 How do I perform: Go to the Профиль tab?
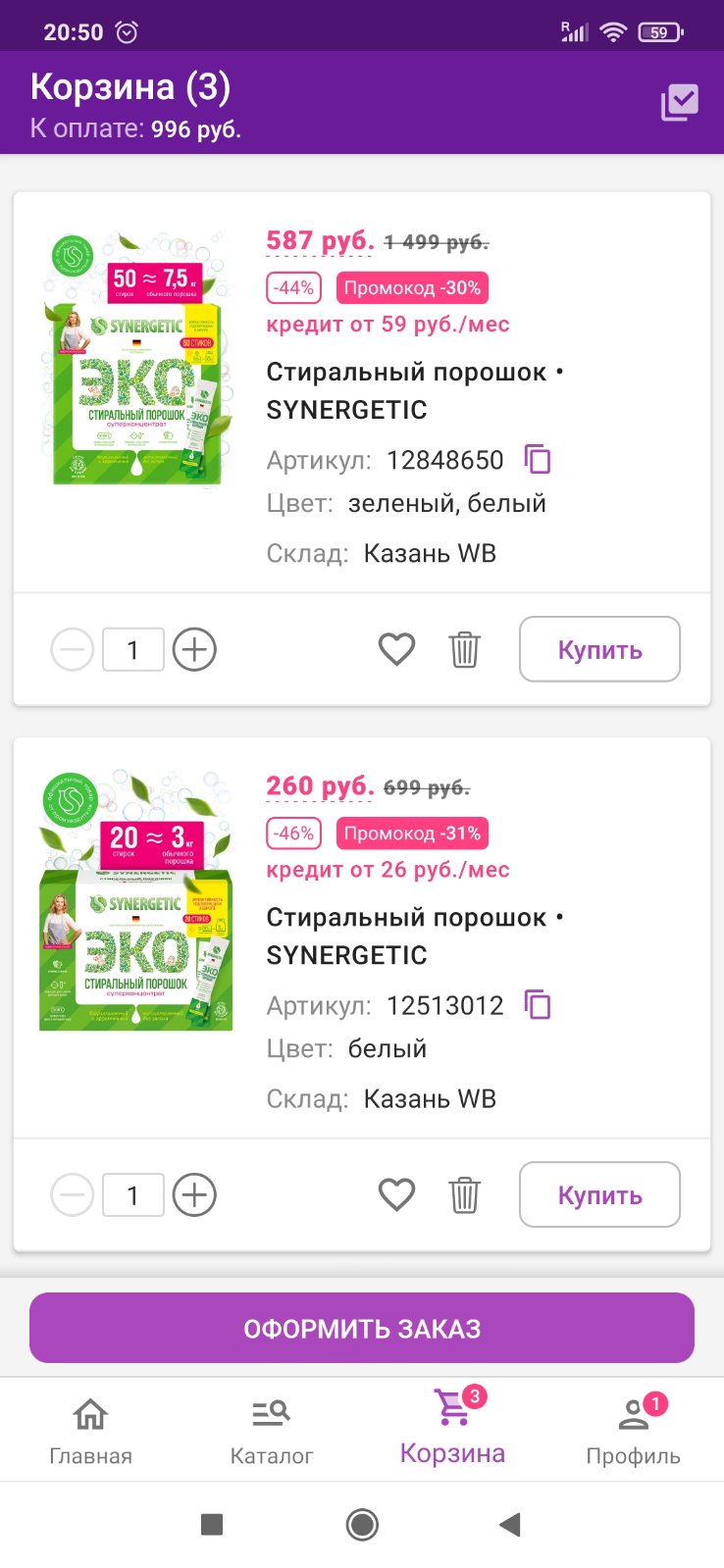coord(633,1432)
